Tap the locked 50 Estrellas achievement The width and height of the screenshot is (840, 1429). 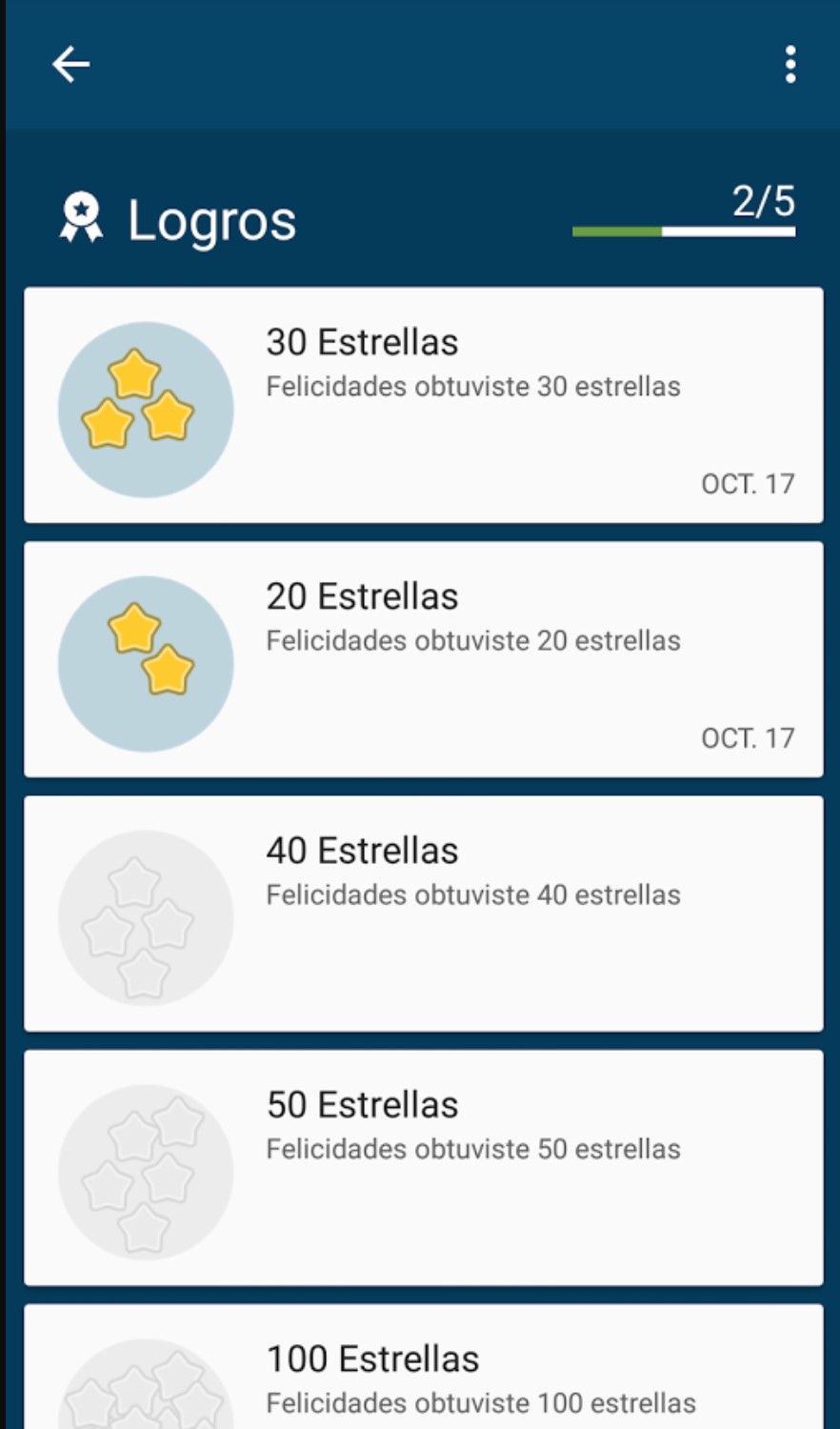(423, 1168)
